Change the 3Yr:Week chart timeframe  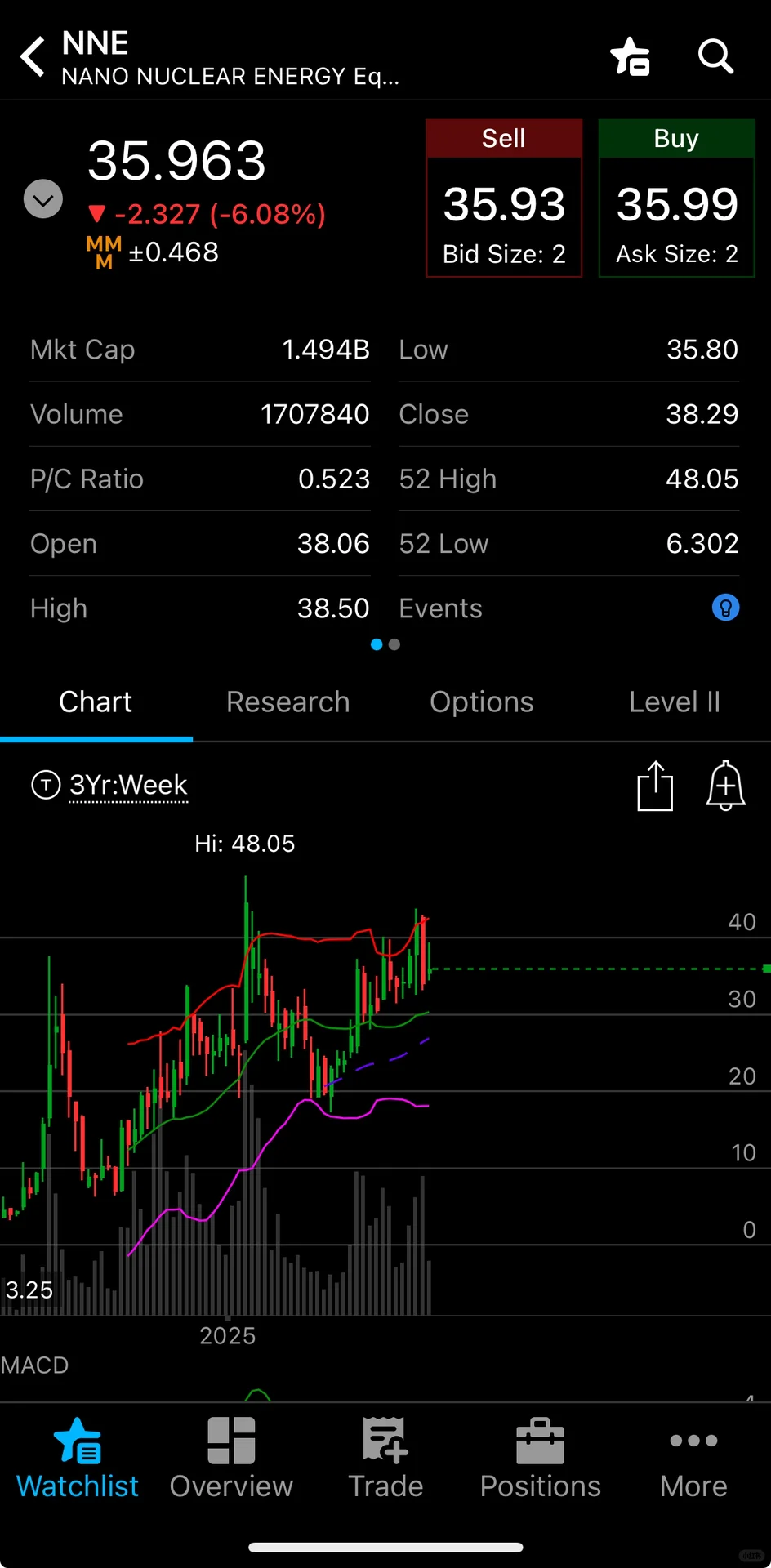(x=128, y=786)
